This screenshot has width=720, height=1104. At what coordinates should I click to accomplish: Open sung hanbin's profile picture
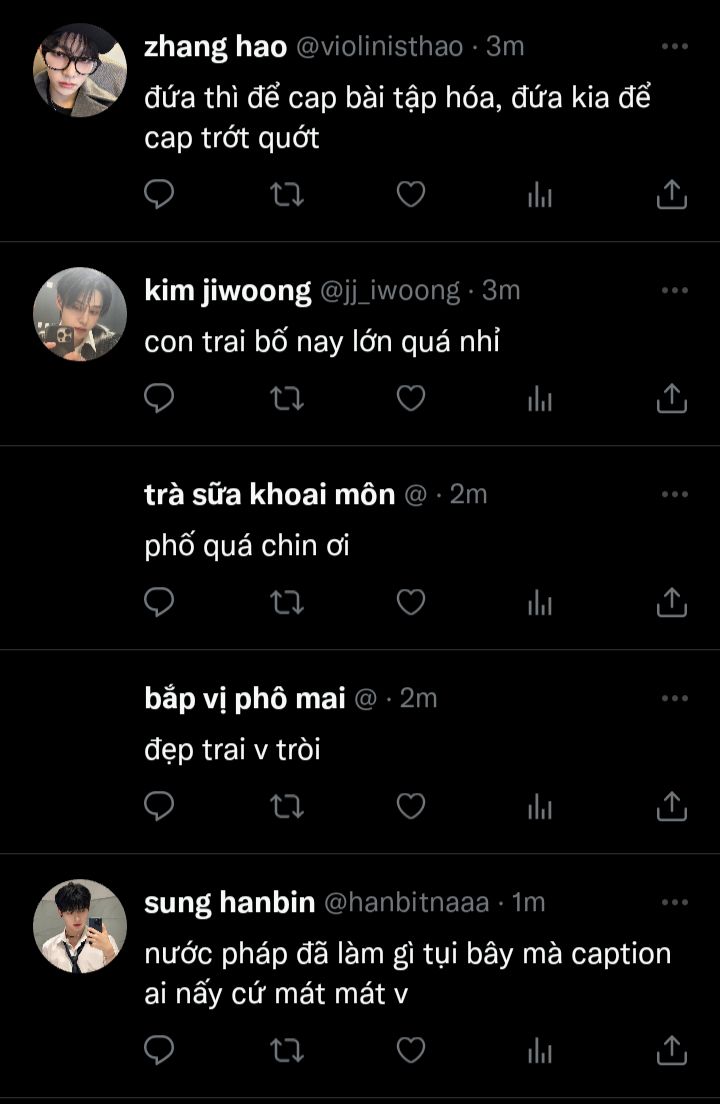pos(80,926)
